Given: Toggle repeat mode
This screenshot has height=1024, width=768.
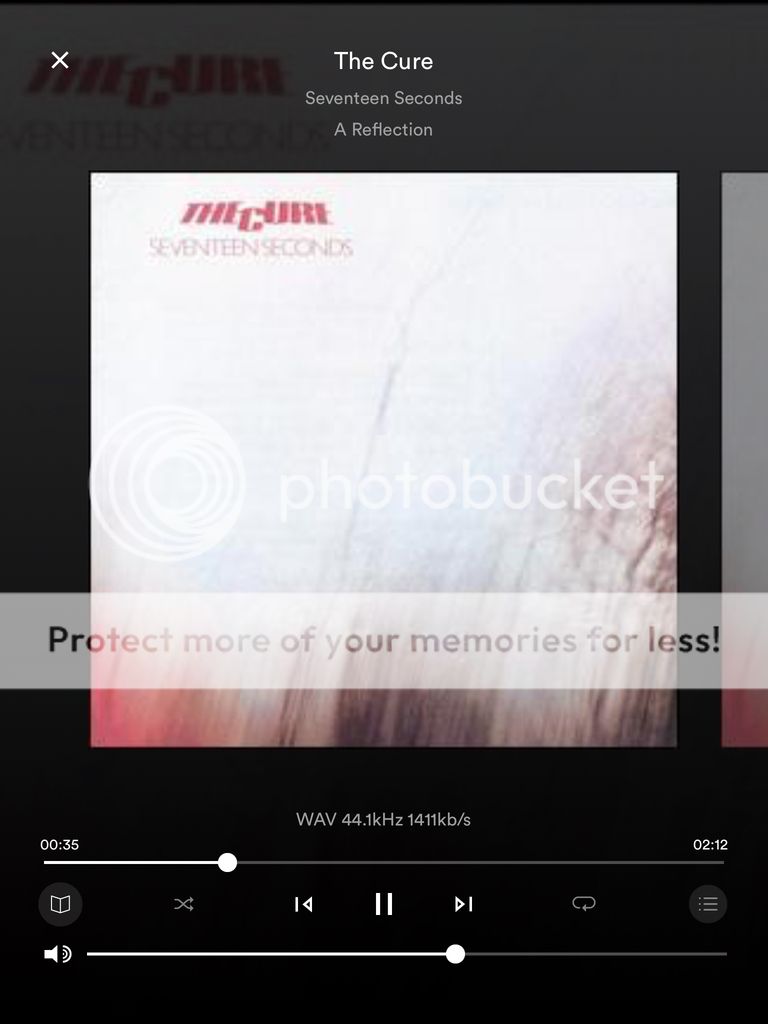Looking at the screenshot, I should (x=584, y=904).
